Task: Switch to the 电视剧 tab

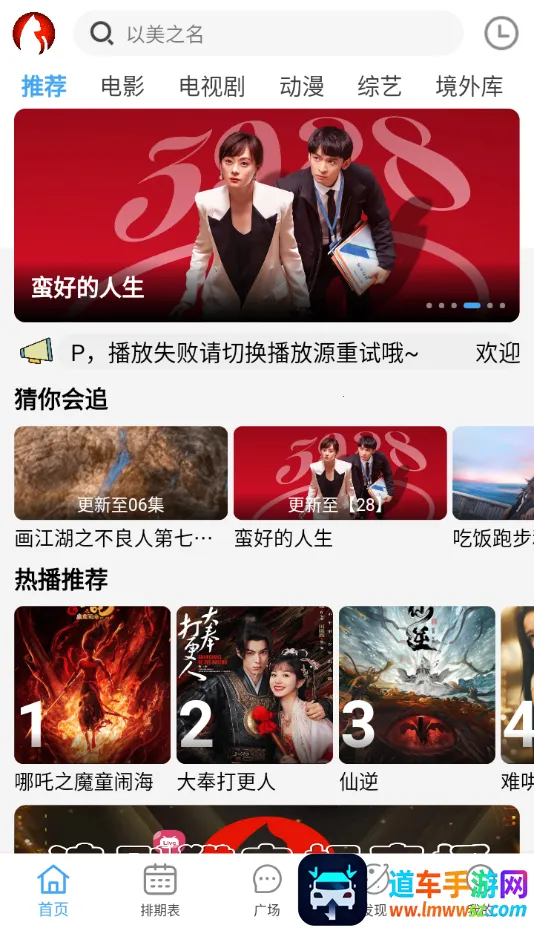Action: click(x=212, y=86)
